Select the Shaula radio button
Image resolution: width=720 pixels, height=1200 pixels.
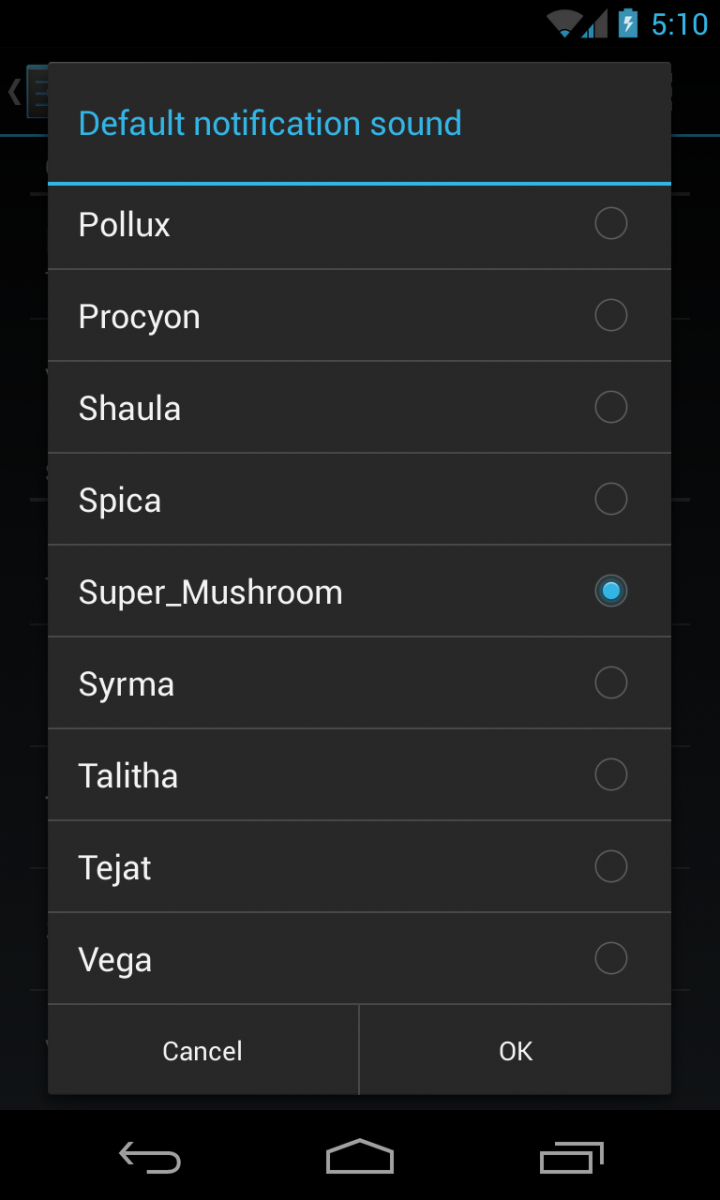pos(610,407)
